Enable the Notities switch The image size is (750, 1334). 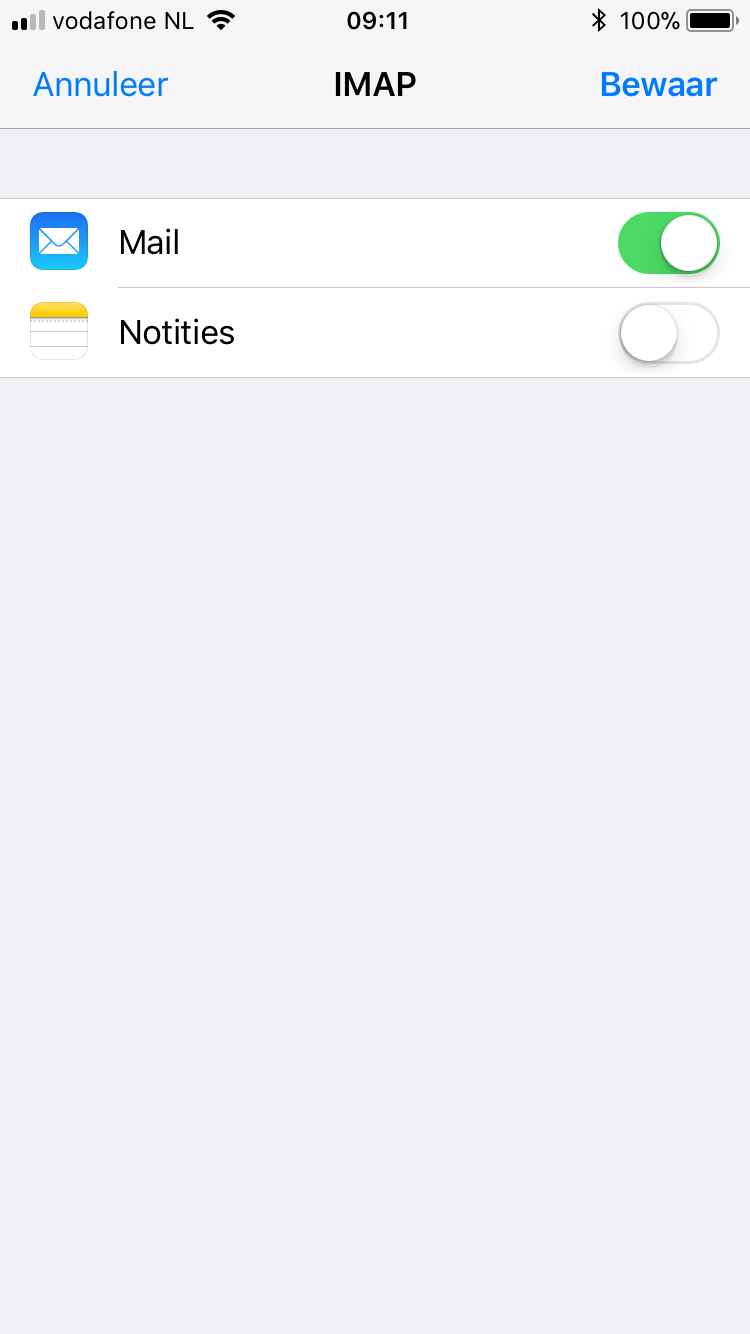click(x=668, y=333)
